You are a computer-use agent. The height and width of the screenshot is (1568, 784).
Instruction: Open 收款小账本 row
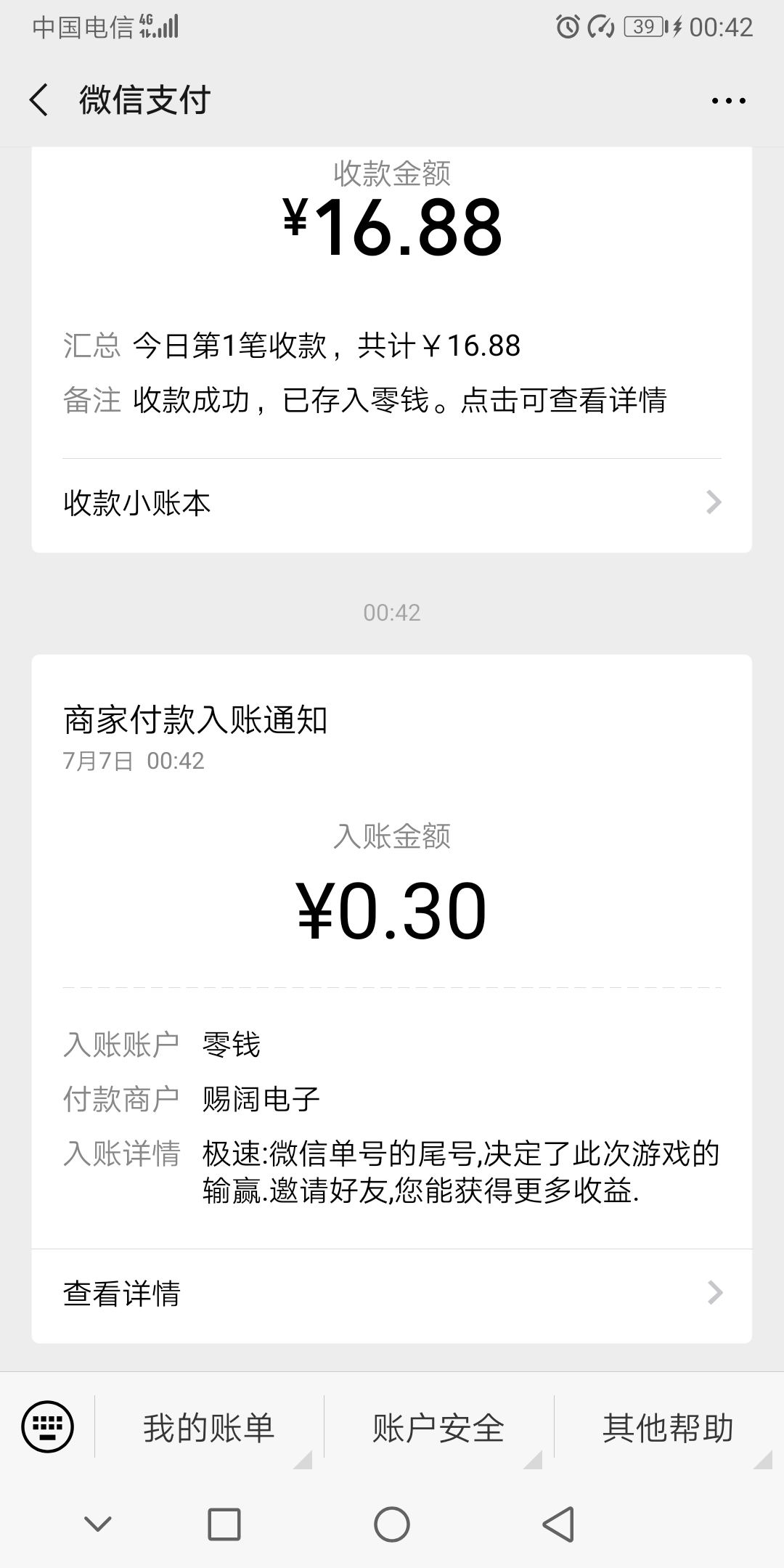[x=392, y=502]
